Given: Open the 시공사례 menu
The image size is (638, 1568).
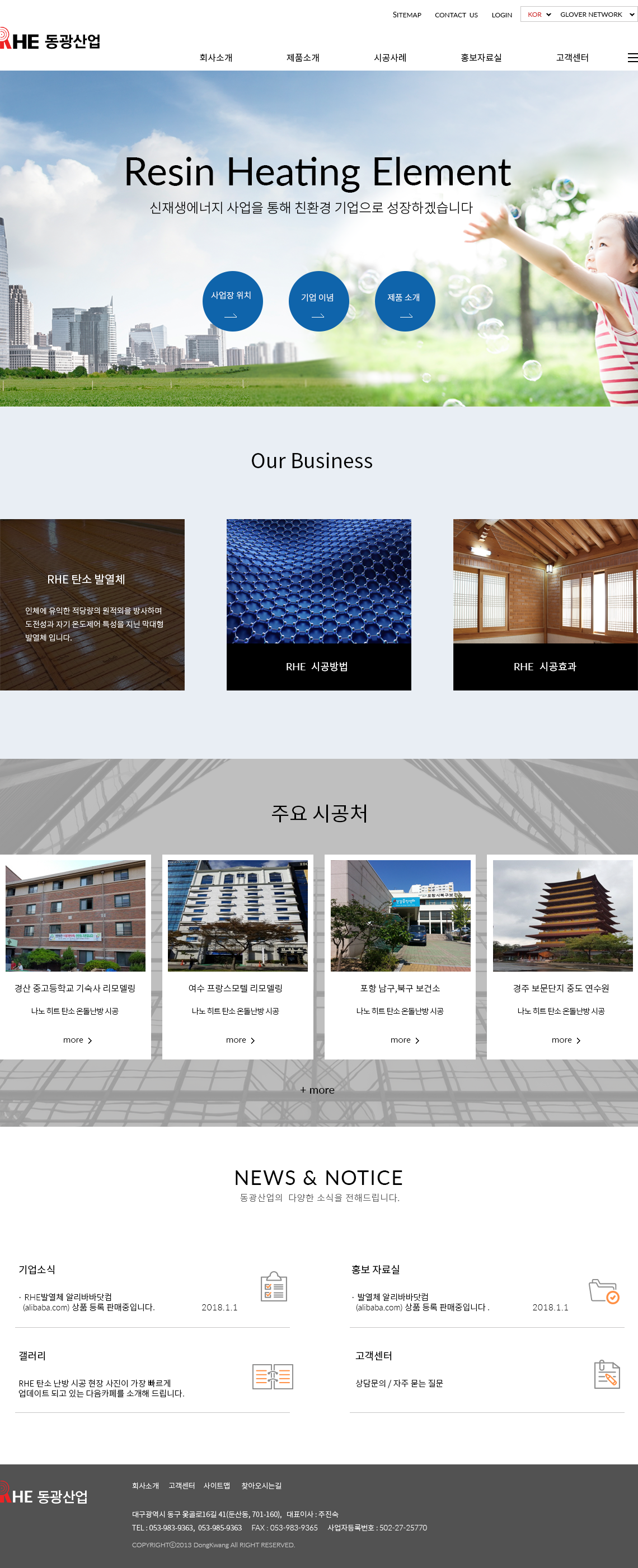Looking at the screenshot, I should (390, 57).
